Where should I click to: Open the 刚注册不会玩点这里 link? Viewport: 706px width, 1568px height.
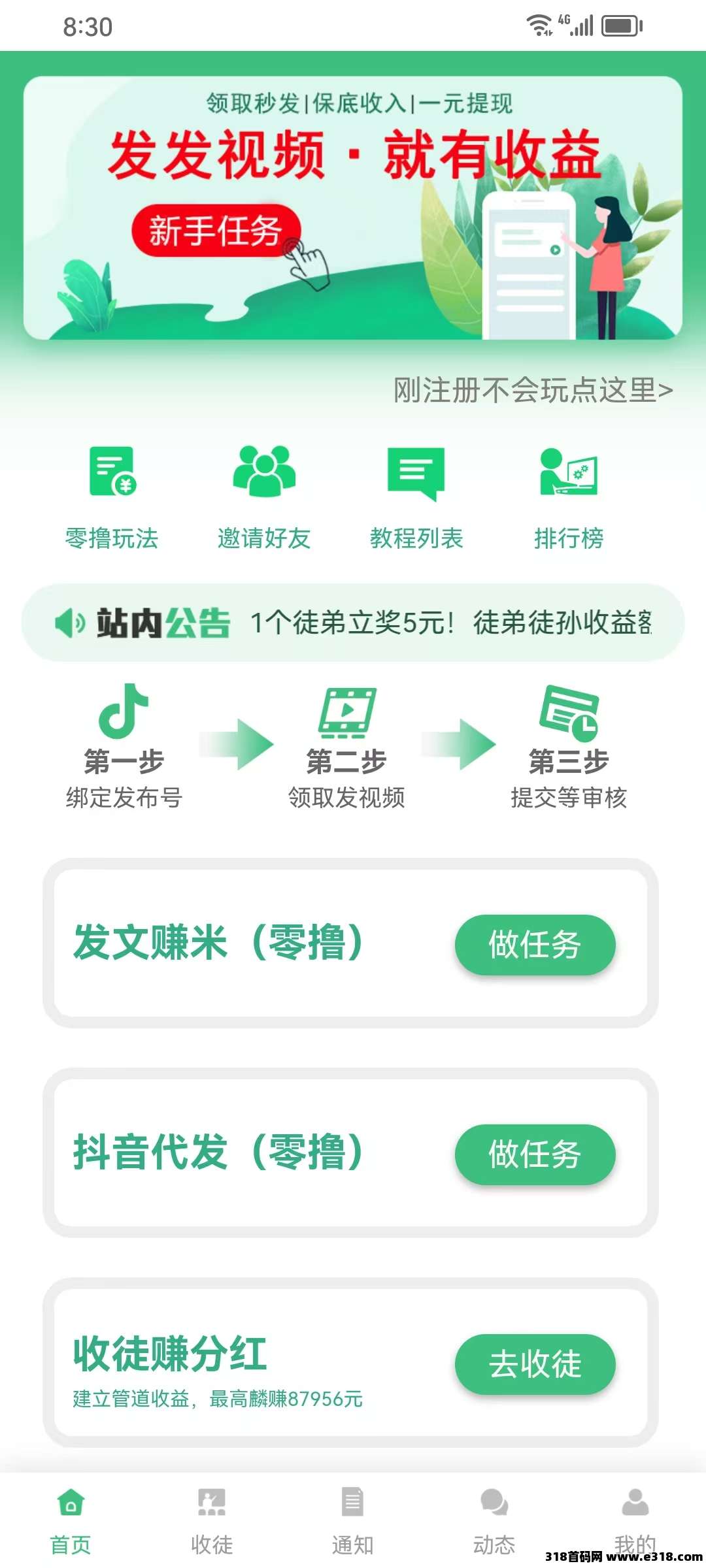[x=533, y=391]
